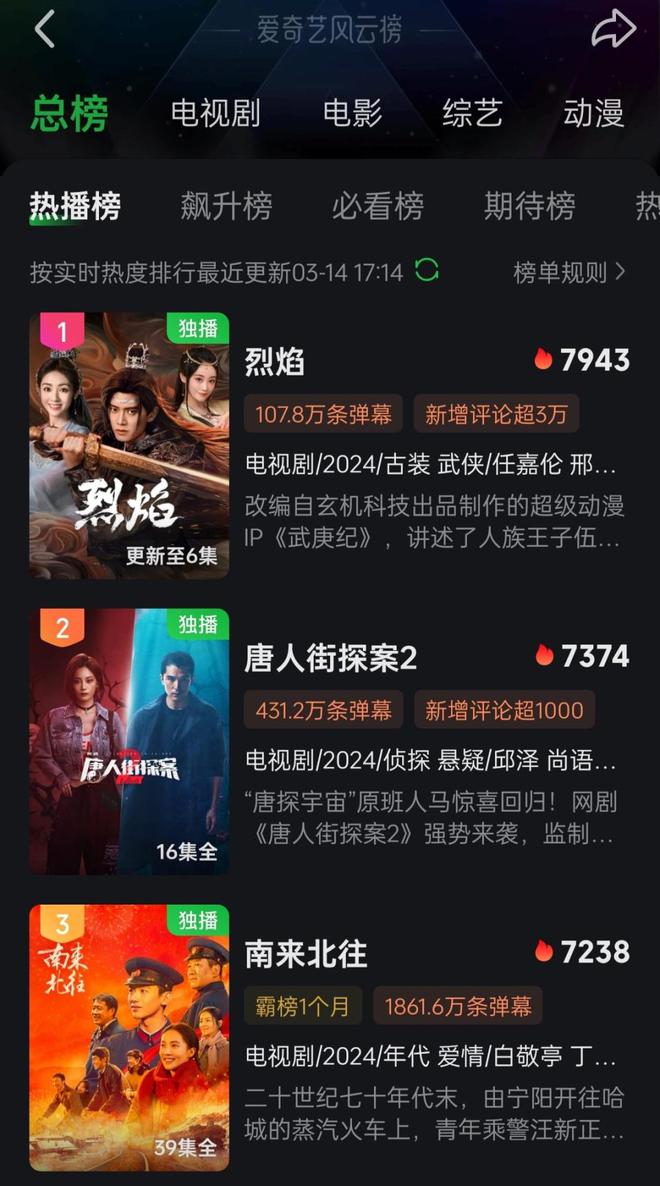The width and height of the screenshot is (660, 1186).
Task: Go back from the 爱奇艺风云榜 page
Action: [x=45, y=29]
